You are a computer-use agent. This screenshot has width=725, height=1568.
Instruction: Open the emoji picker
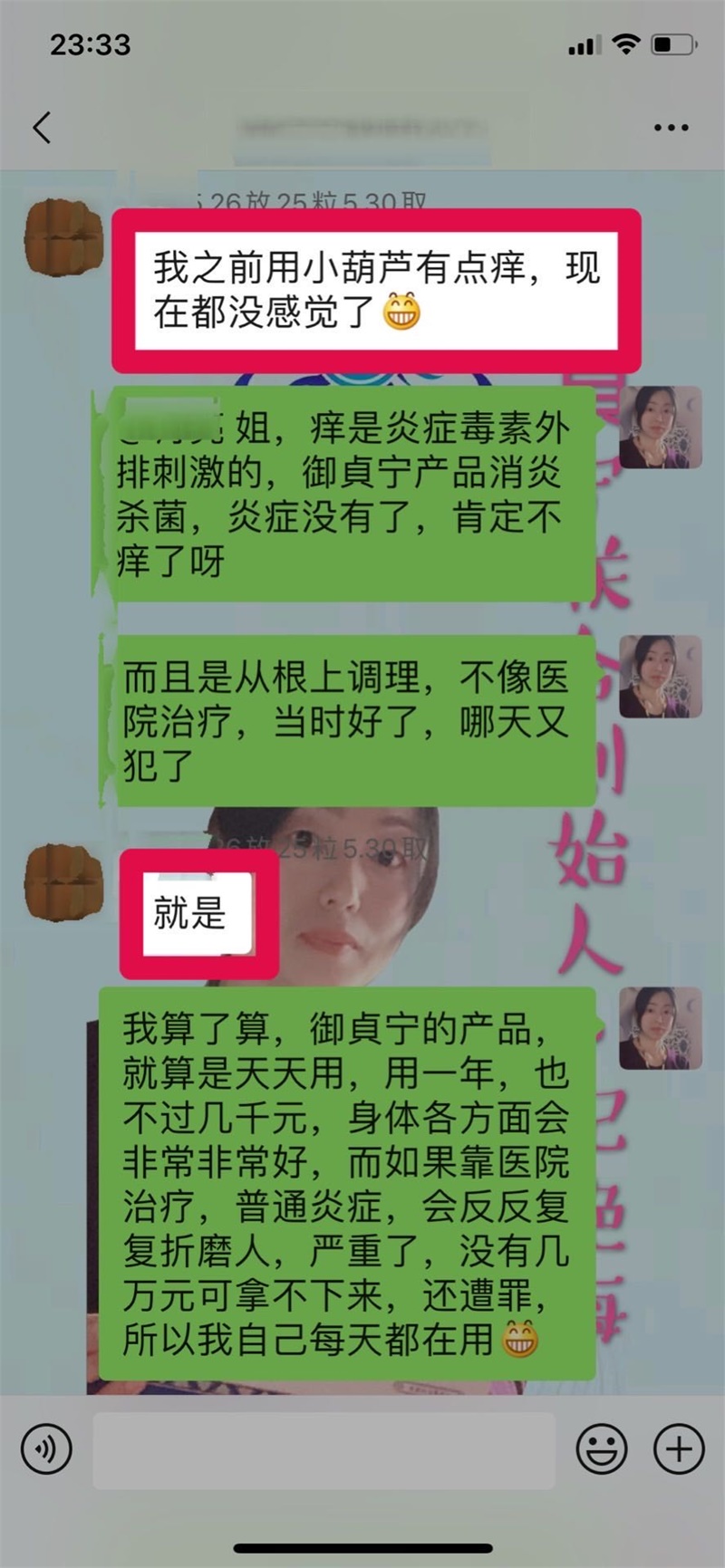602,1448
